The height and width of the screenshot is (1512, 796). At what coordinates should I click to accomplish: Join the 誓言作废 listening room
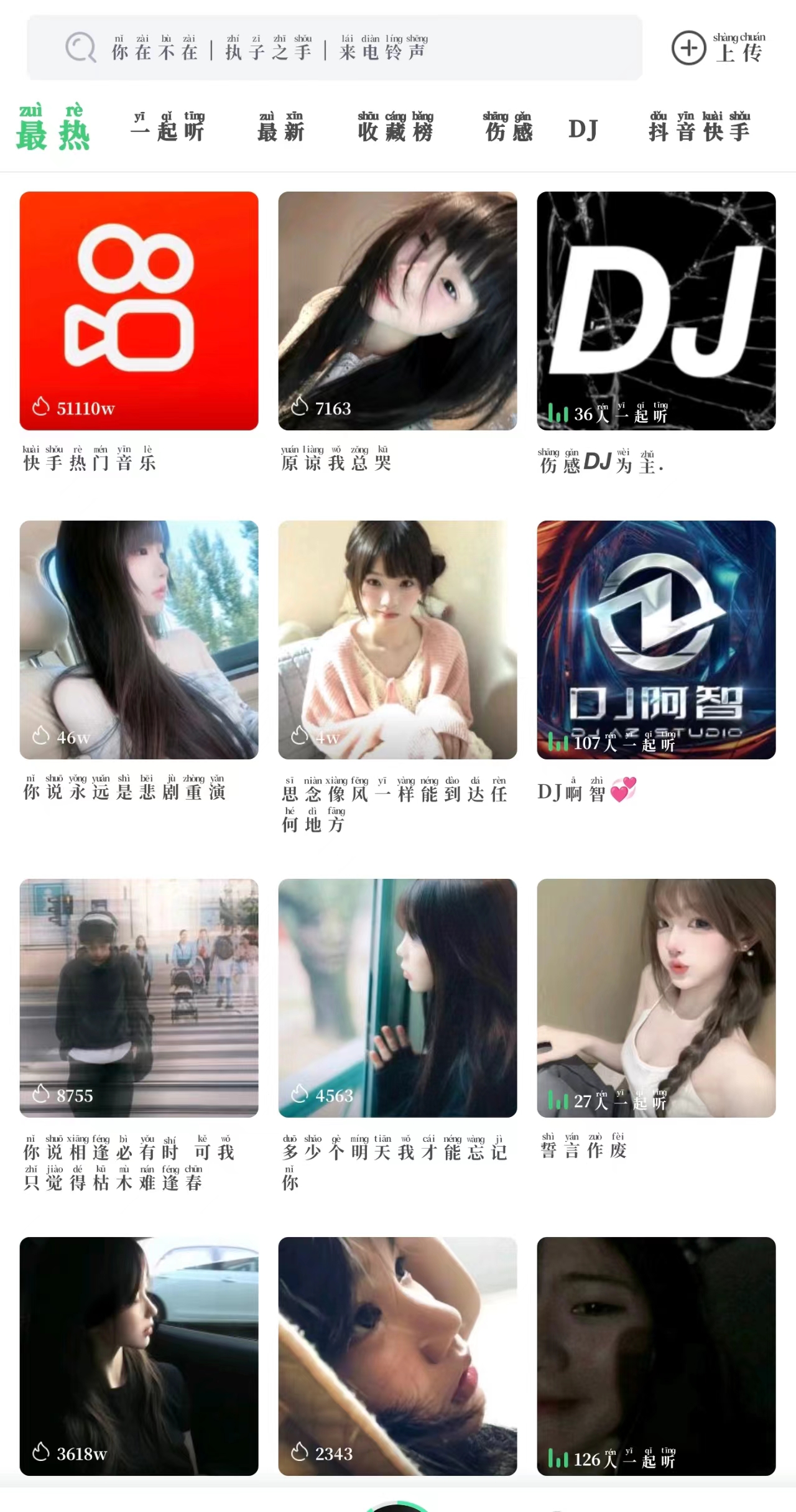point(656,998)
